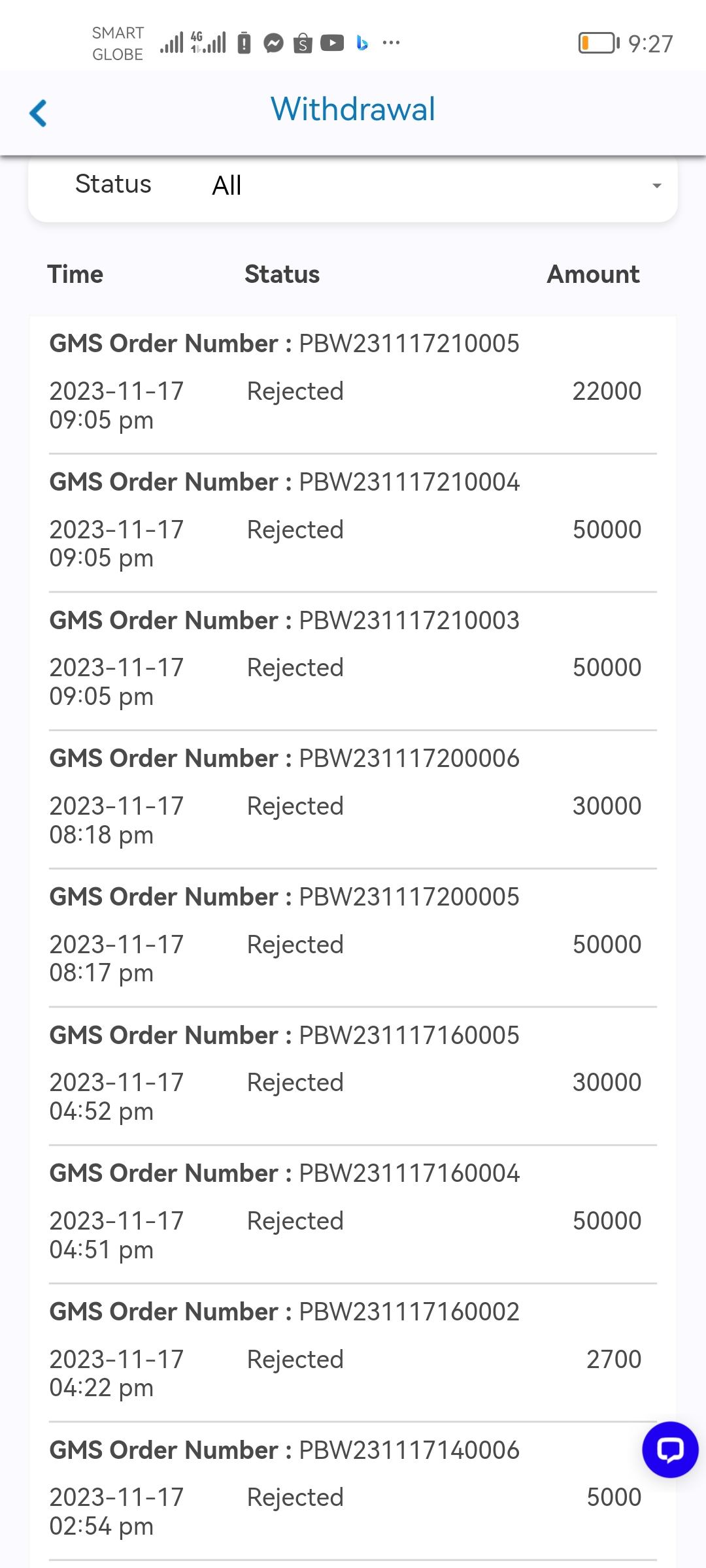Expand the Status filter dropdown
Viewport: 706px width, 1568px height.
pyautogui.click(x=431, y=186)
